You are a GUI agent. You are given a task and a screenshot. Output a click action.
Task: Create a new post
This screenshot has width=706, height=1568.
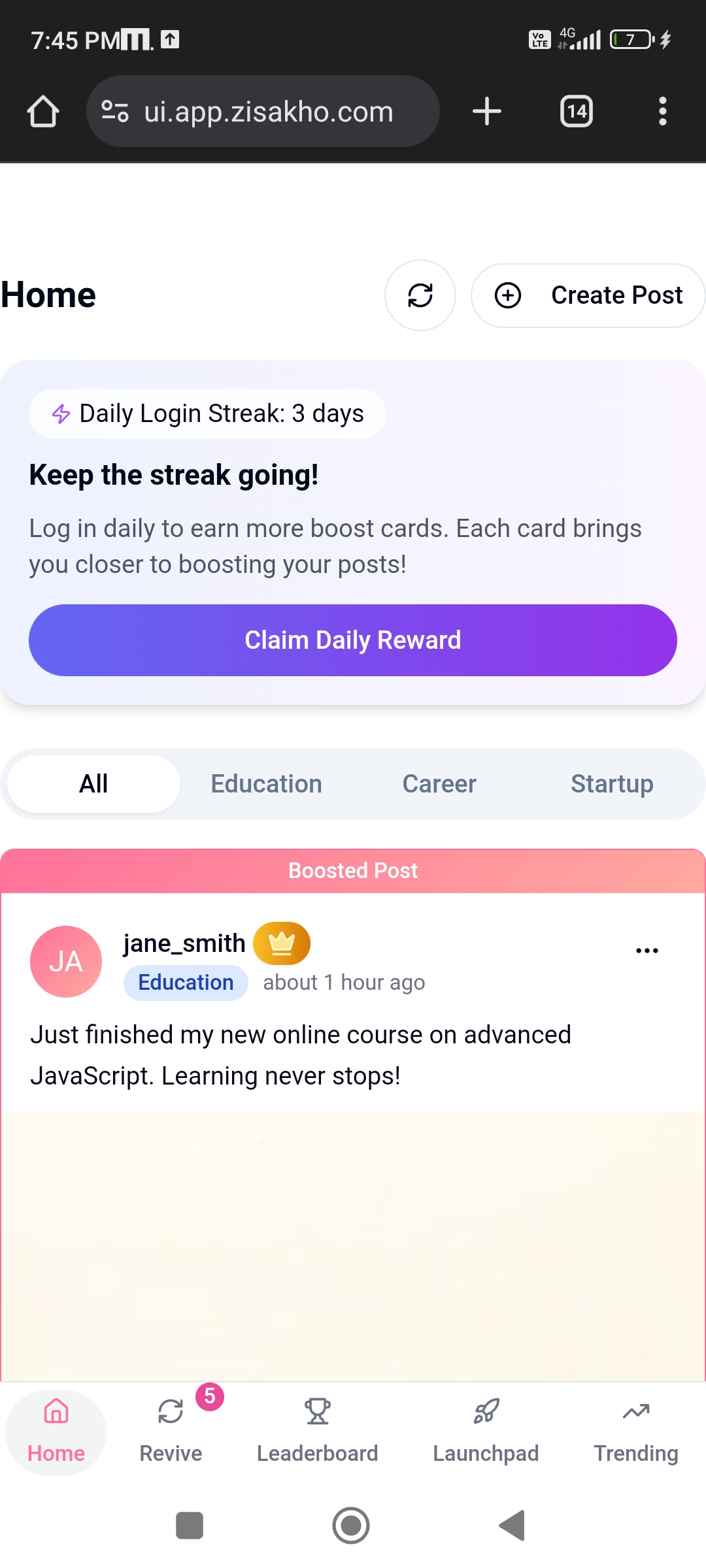[588, 295]
